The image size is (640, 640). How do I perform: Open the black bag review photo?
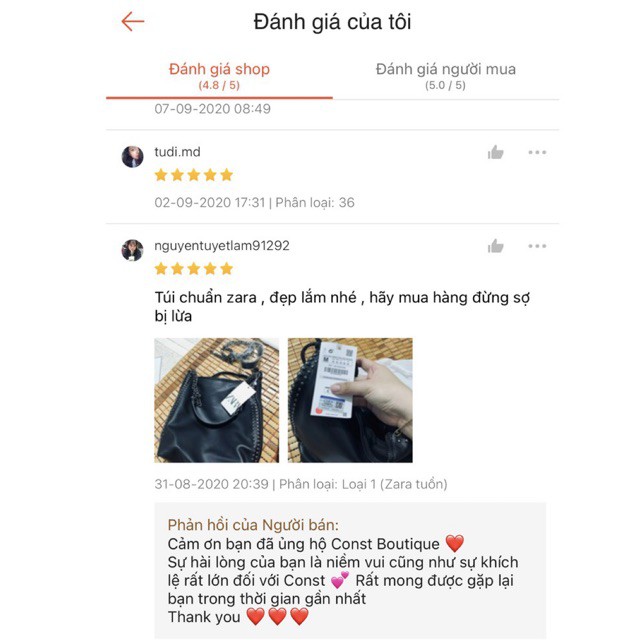pyautogui.click(x=216, y=400)
